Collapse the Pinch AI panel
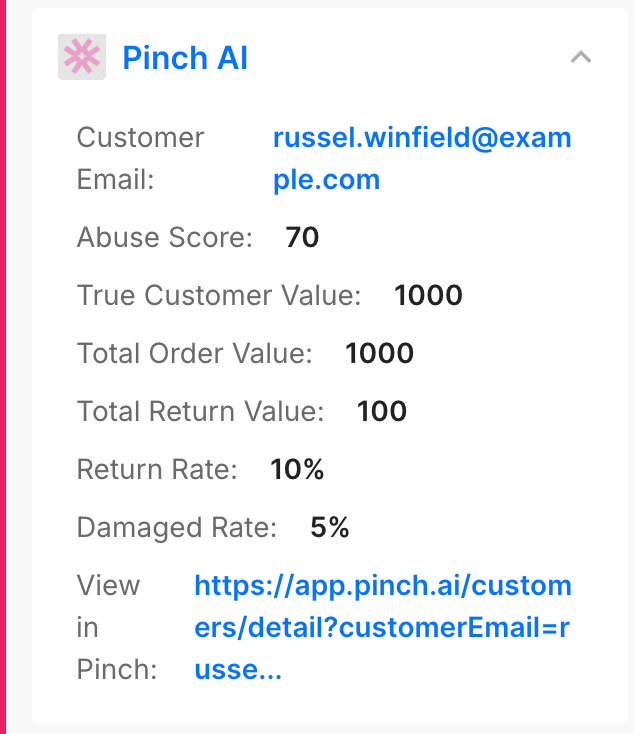Image resolution: width=634 pixels, height=734 pixels. (x=580, y=58)
